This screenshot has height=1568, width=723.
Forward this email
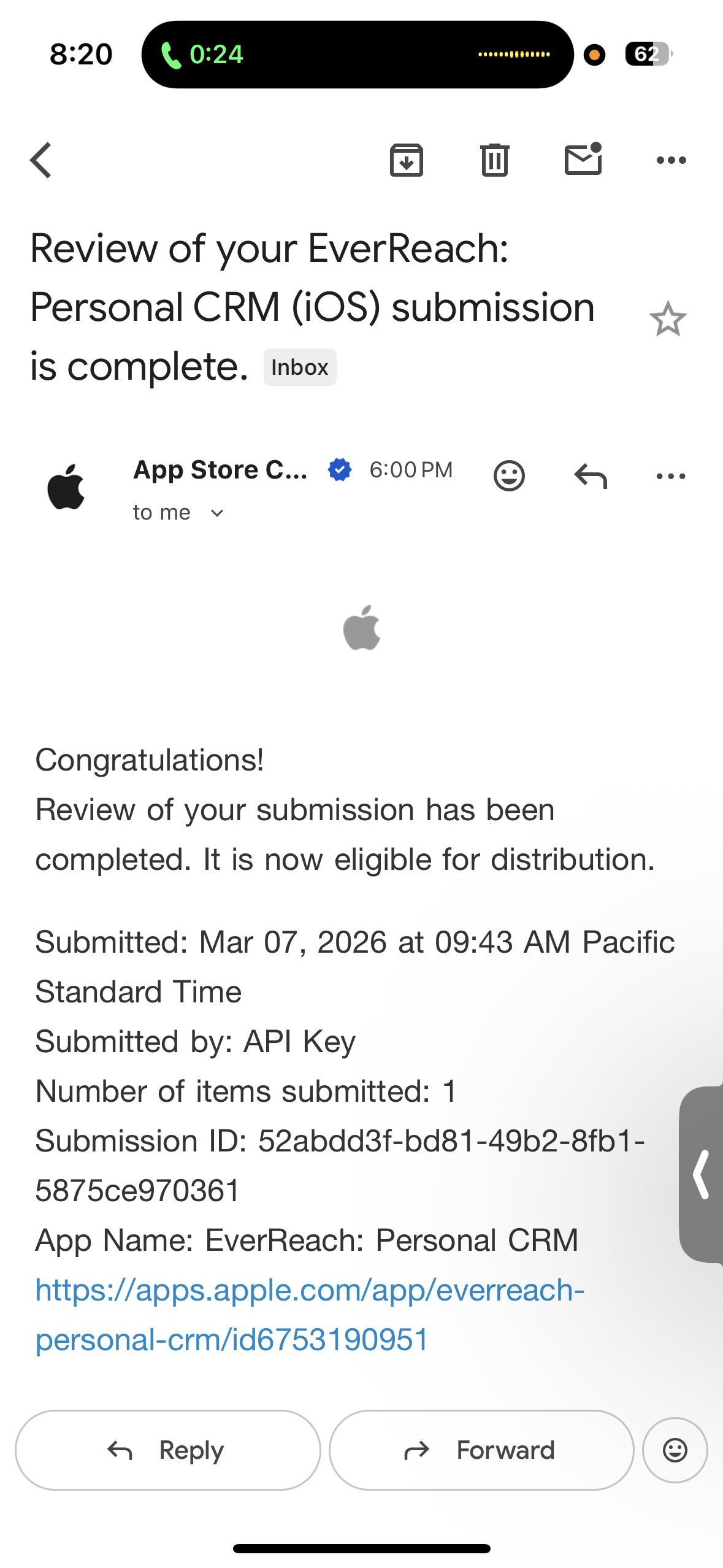pyautogui.click(x=481, y=1450)
